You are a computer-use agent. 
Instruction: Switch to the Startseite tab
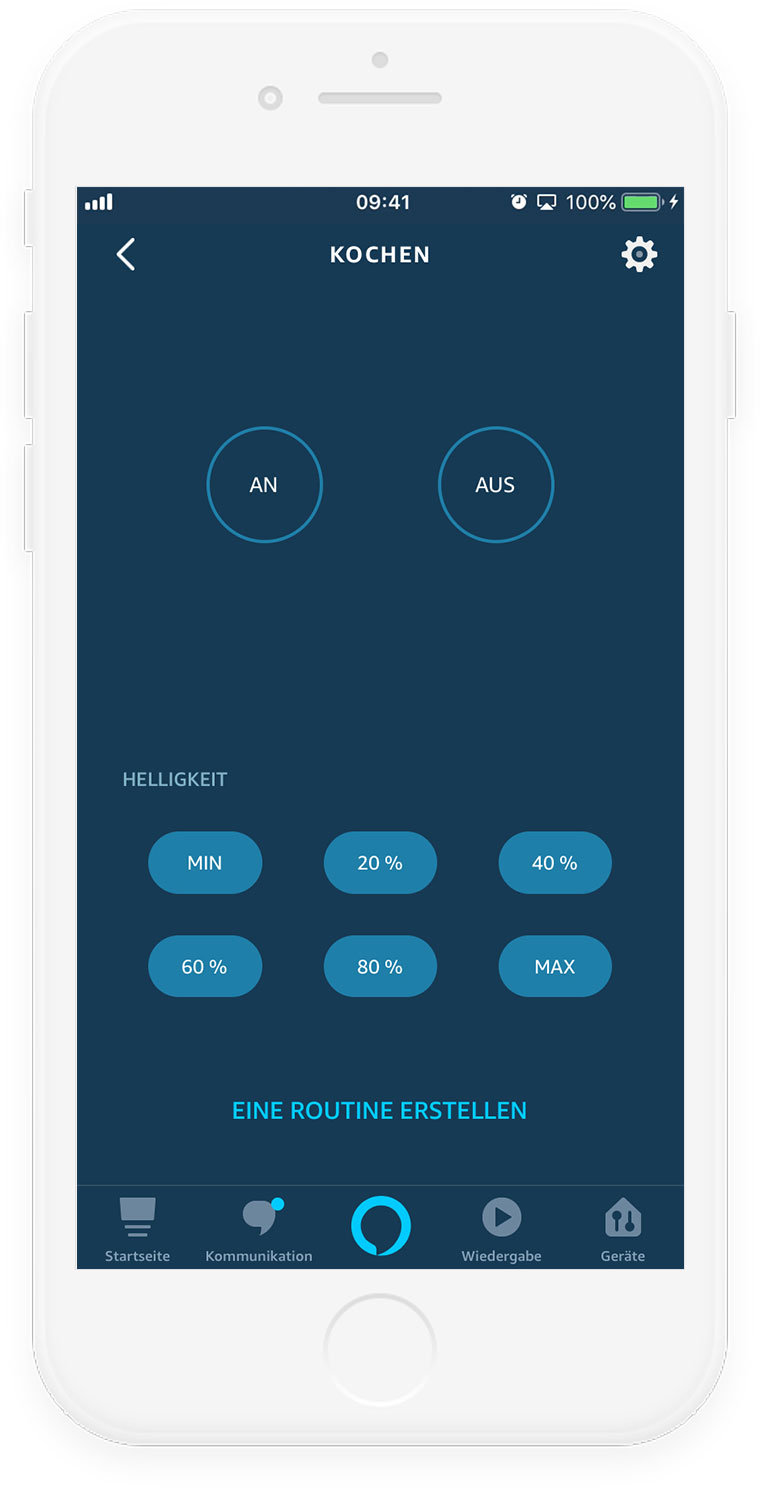138,1229
